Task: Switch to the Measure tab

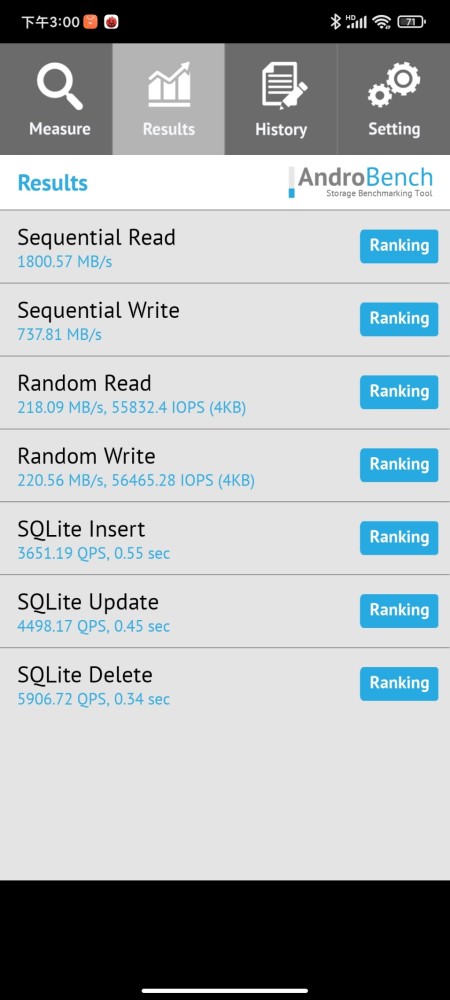Action: 56,99
